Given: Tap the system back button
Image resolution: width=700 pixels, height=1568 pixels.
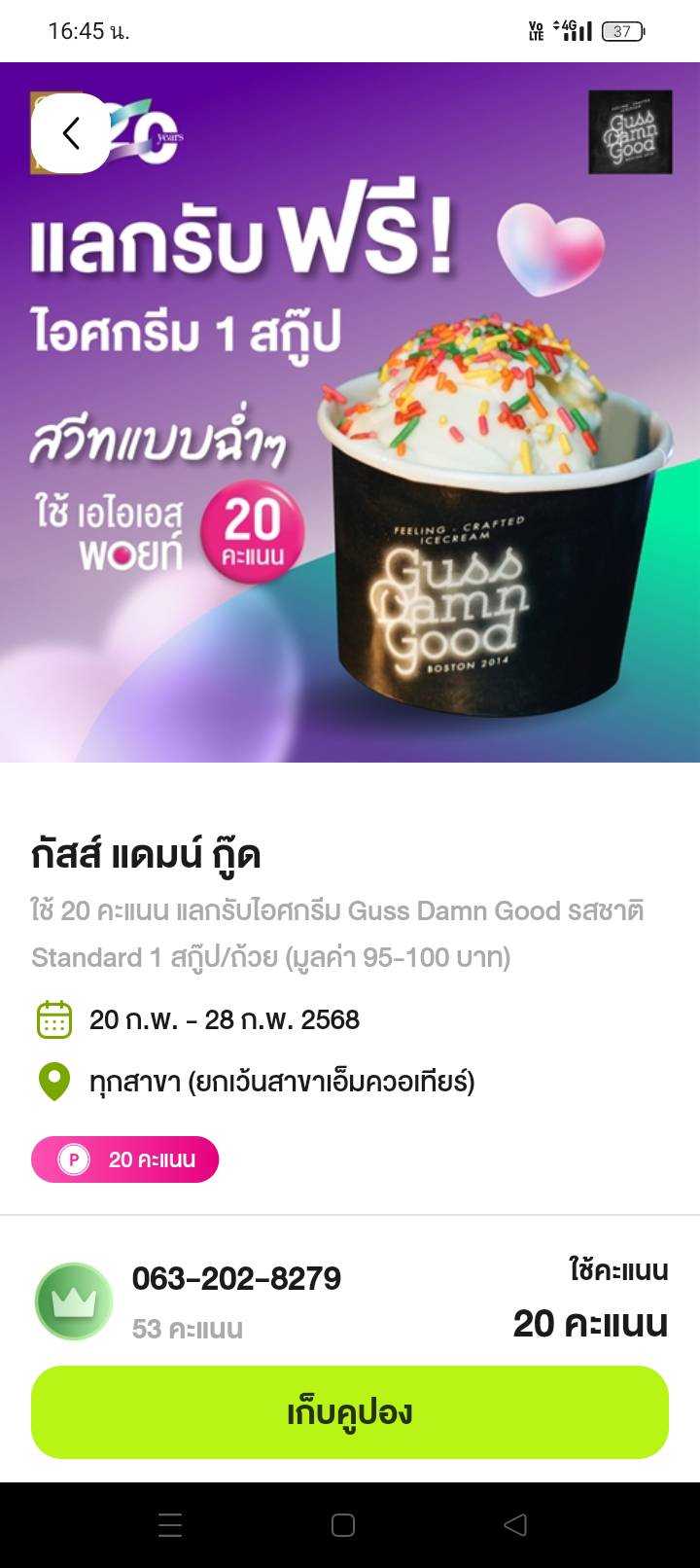Looking at the screenshot, I should point(515,1524).
